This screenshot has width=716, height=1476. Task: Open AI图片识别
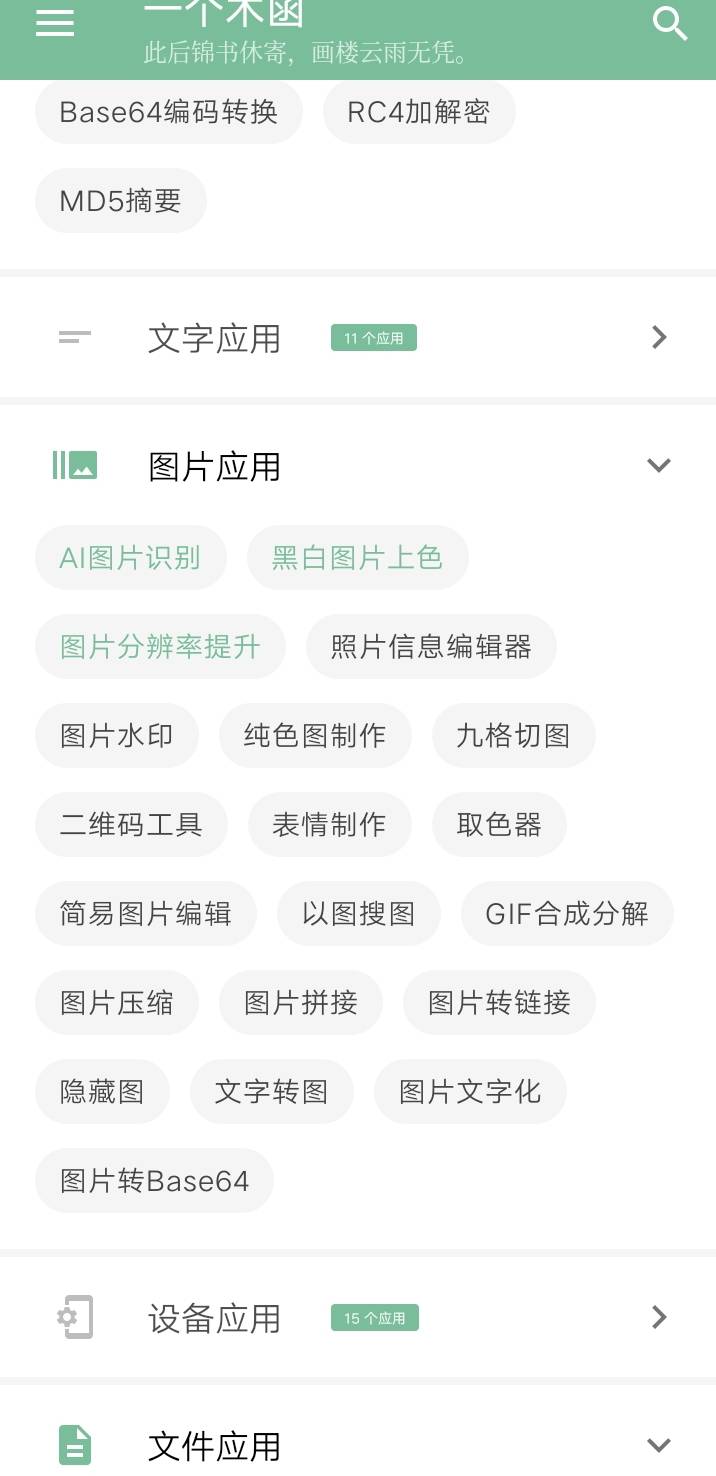[x=131, y=558]
